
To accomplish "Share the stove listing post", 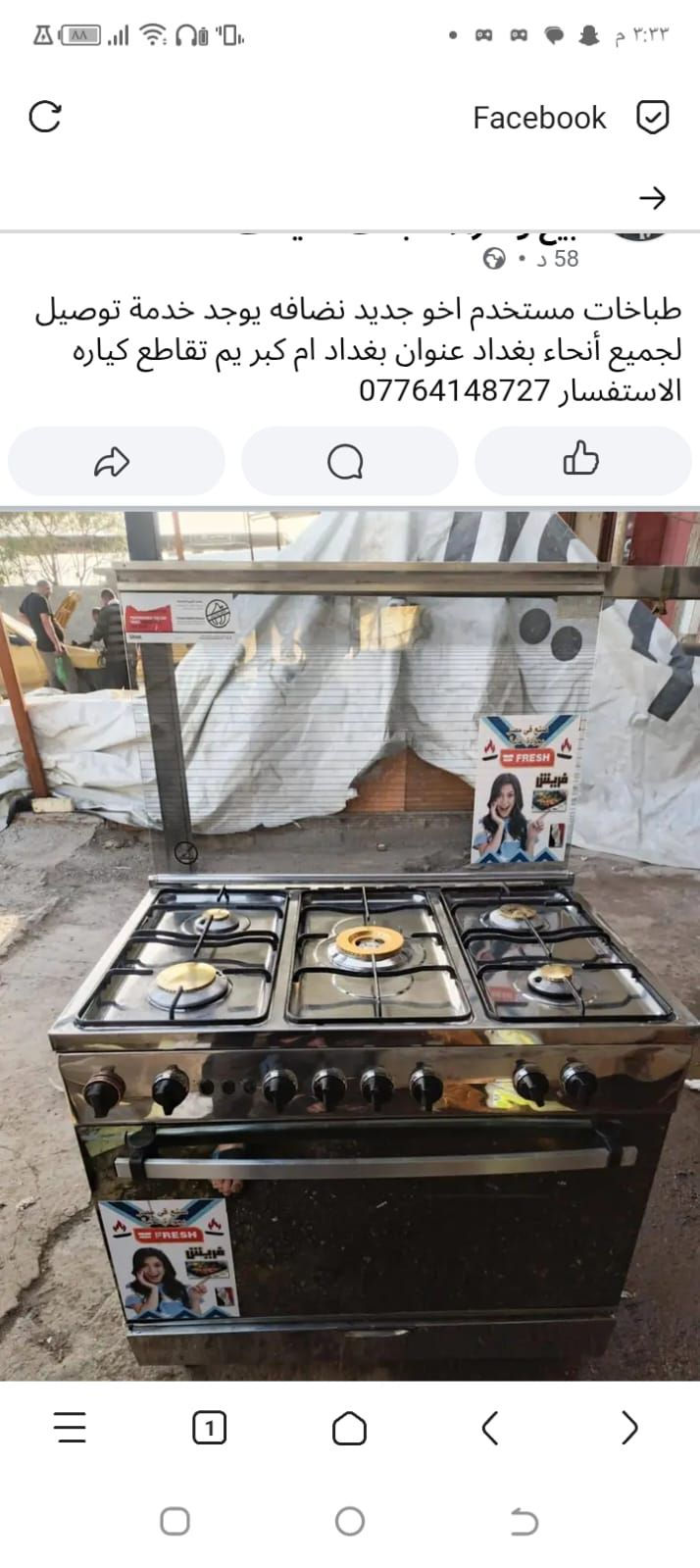I will point(115,461).
